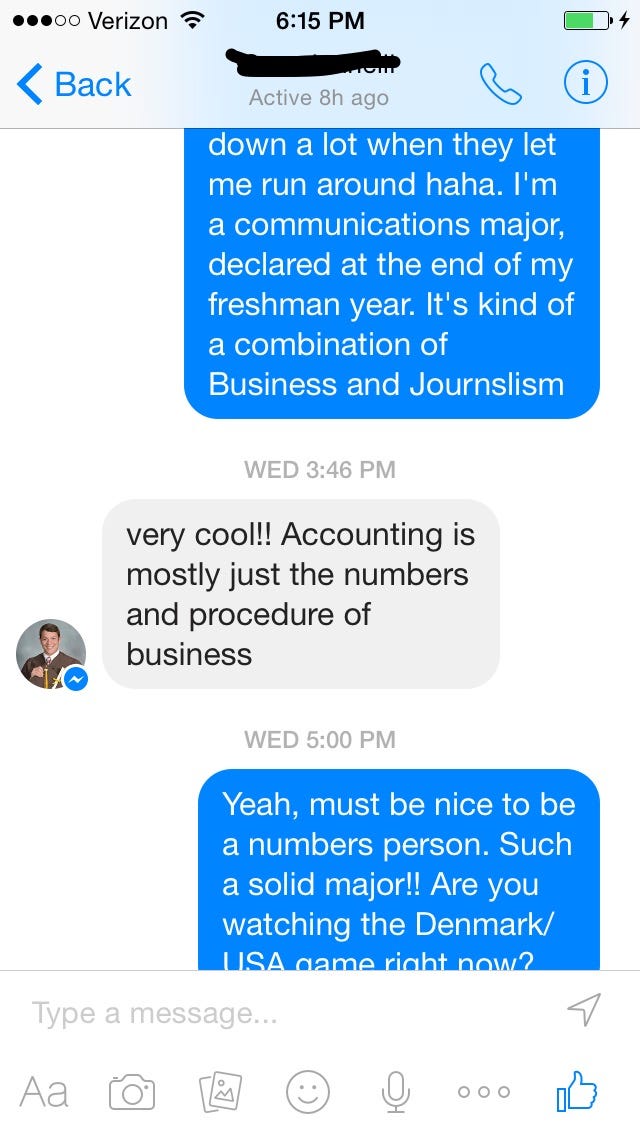Viewport: 640px width, 1136px height.
Task: Tap the send arrow icon
Action: pos(584,1010)
